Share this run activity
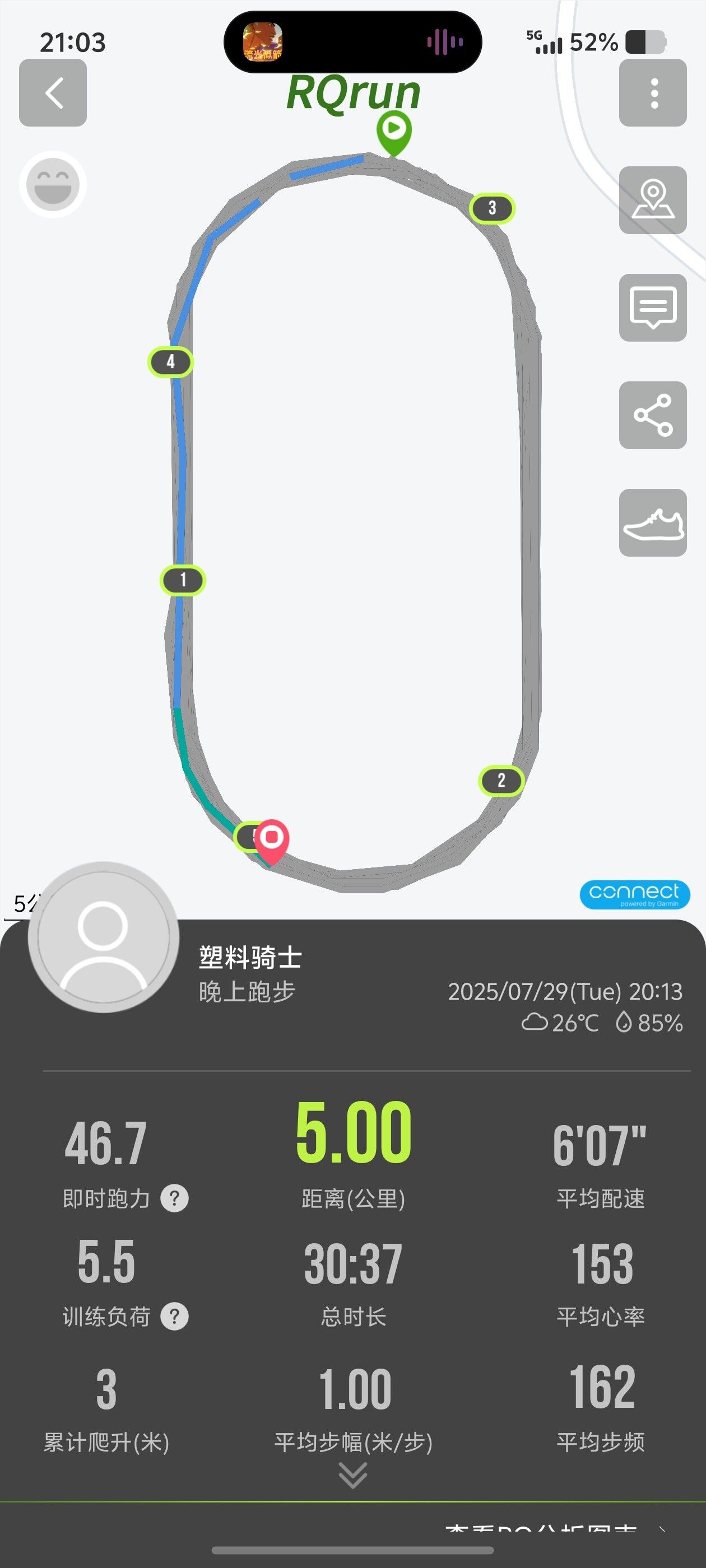This screenshot has width=706, height=1568. pyautogui.click(x=653, y=415)
